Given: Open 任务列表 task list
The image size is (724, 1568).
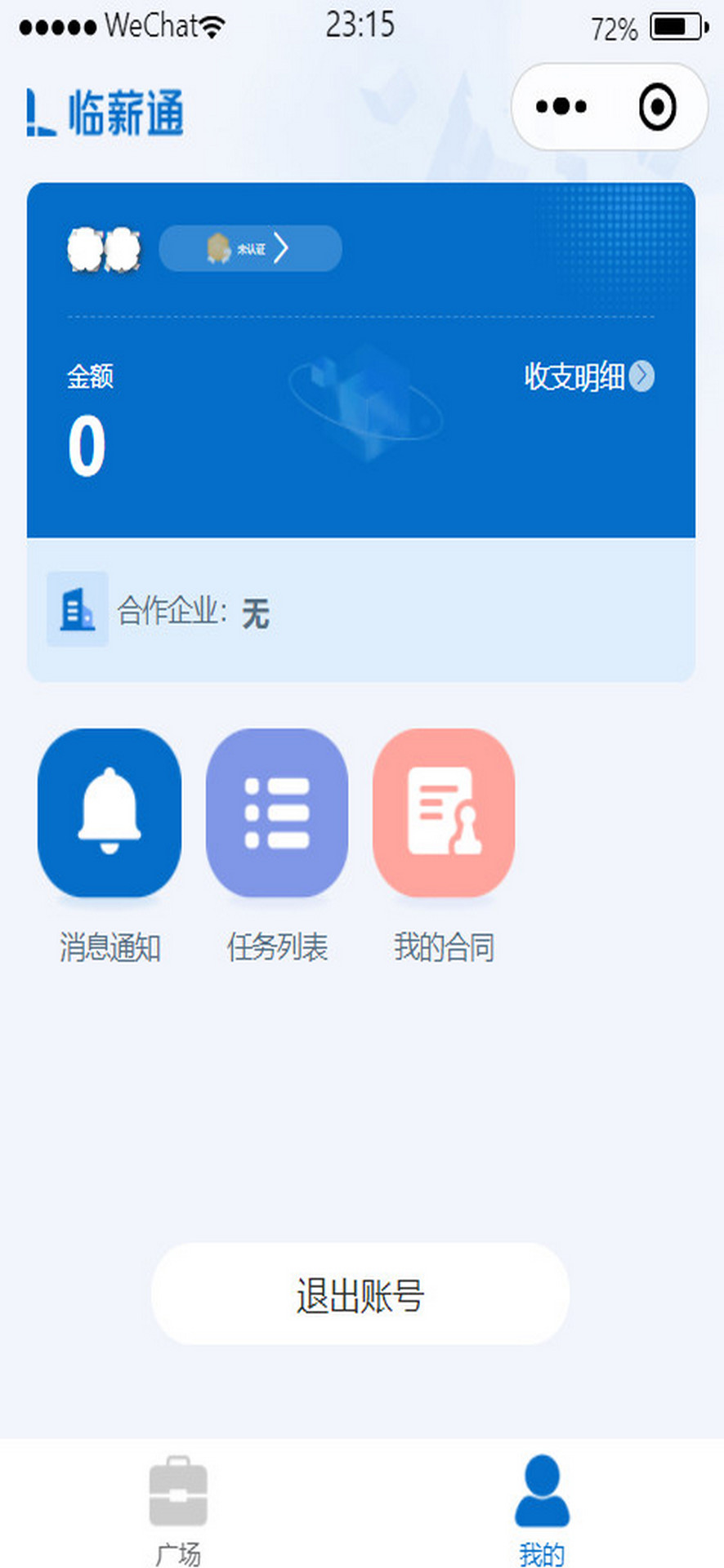Looking at the screenshot, I should coord(277,813).
